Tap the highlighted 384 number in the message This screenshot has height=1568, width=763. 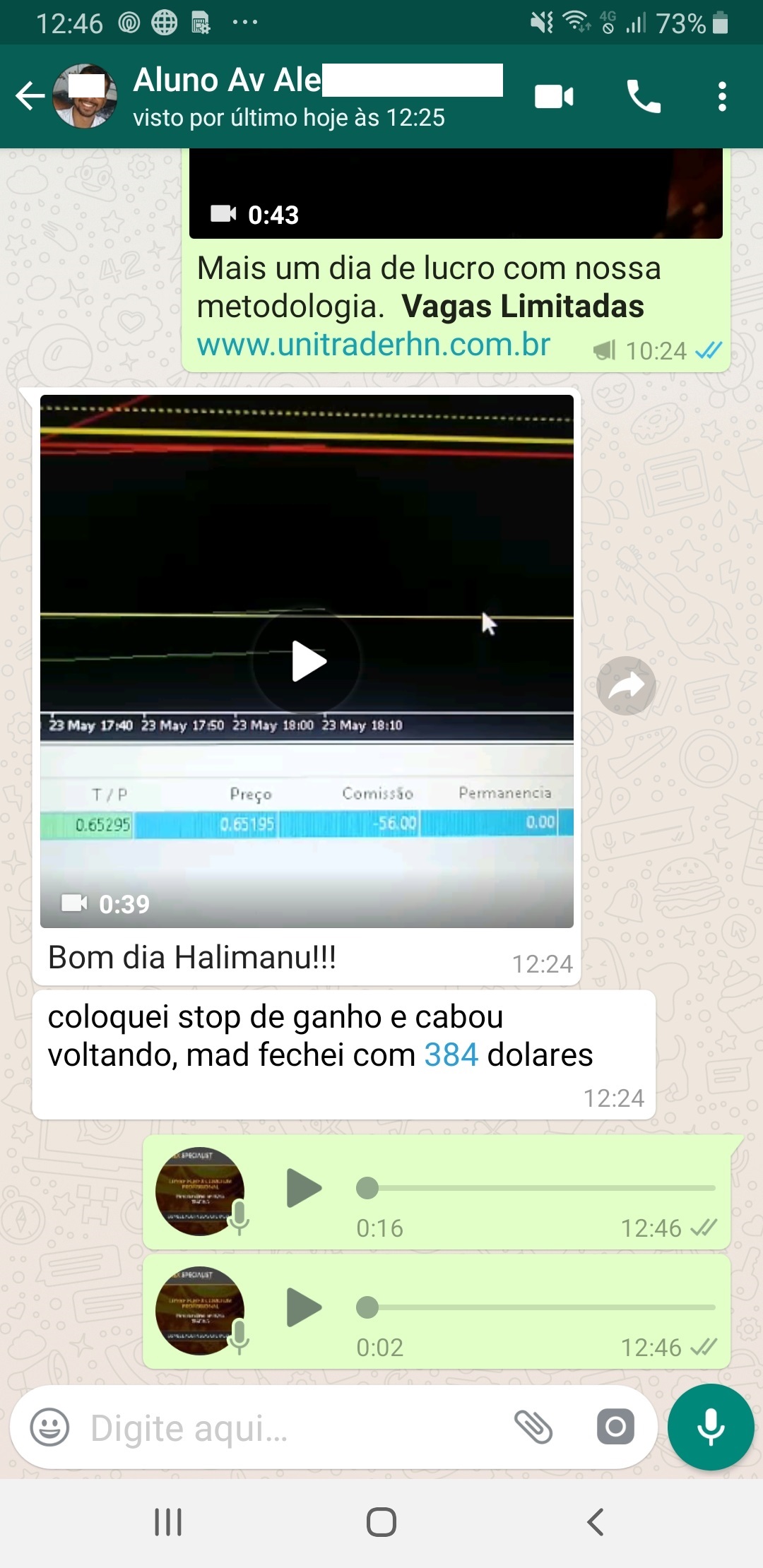point(451,1055)
